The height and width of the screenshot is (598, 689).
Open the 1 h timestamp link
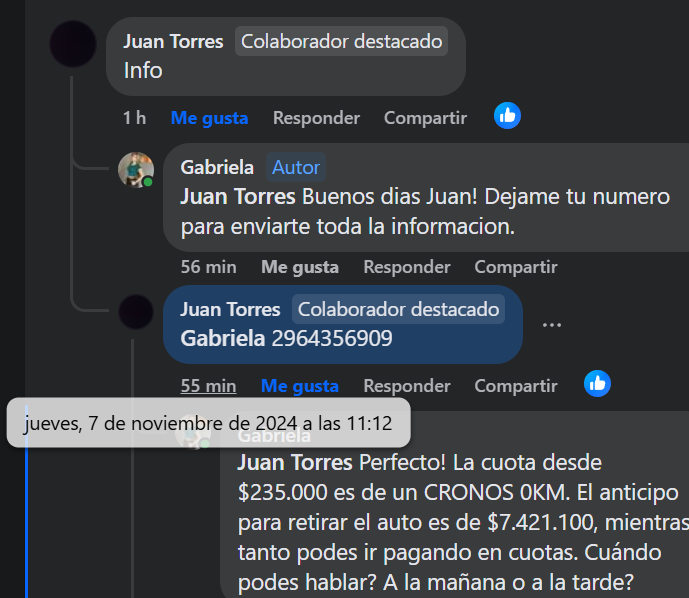point(134,118)
